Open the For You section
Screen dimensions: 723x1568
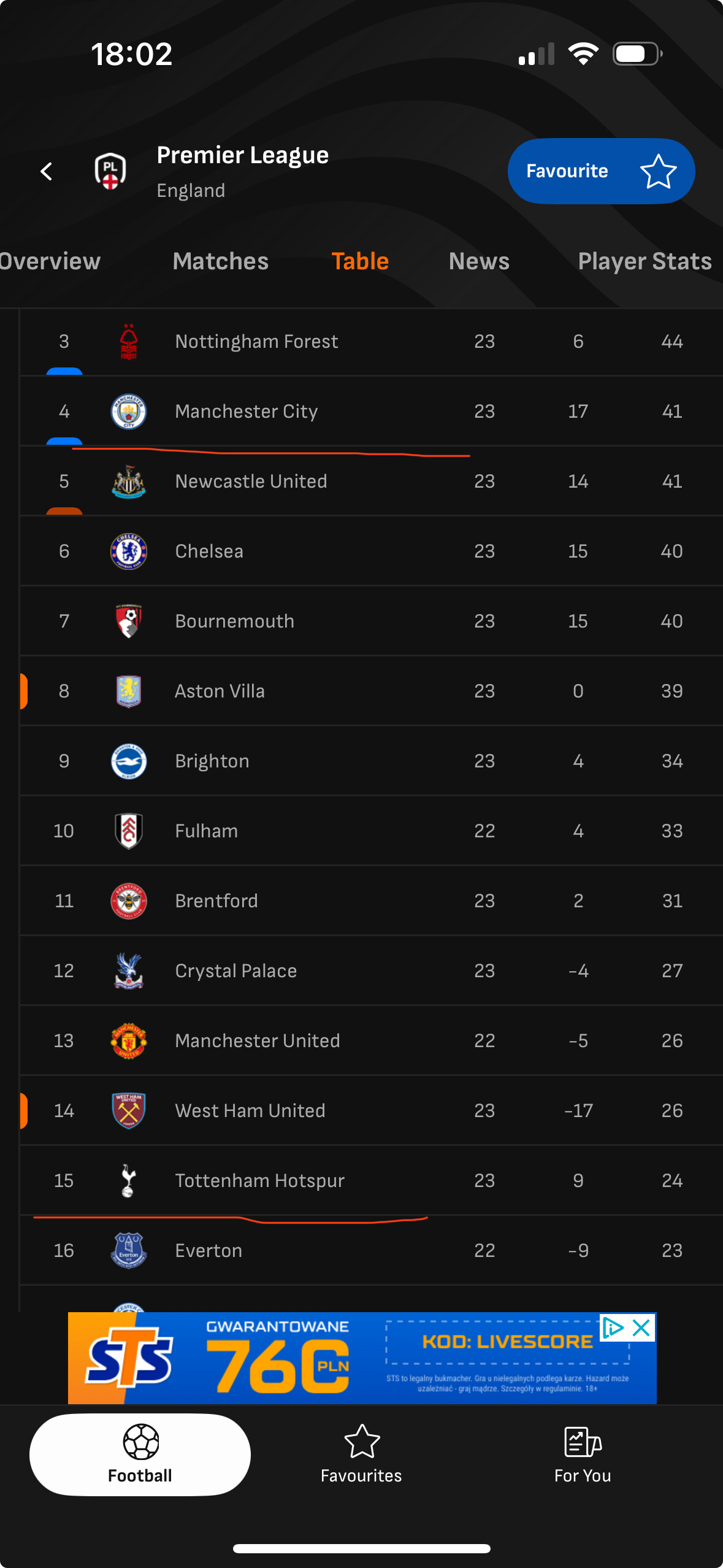point(583,1455)
